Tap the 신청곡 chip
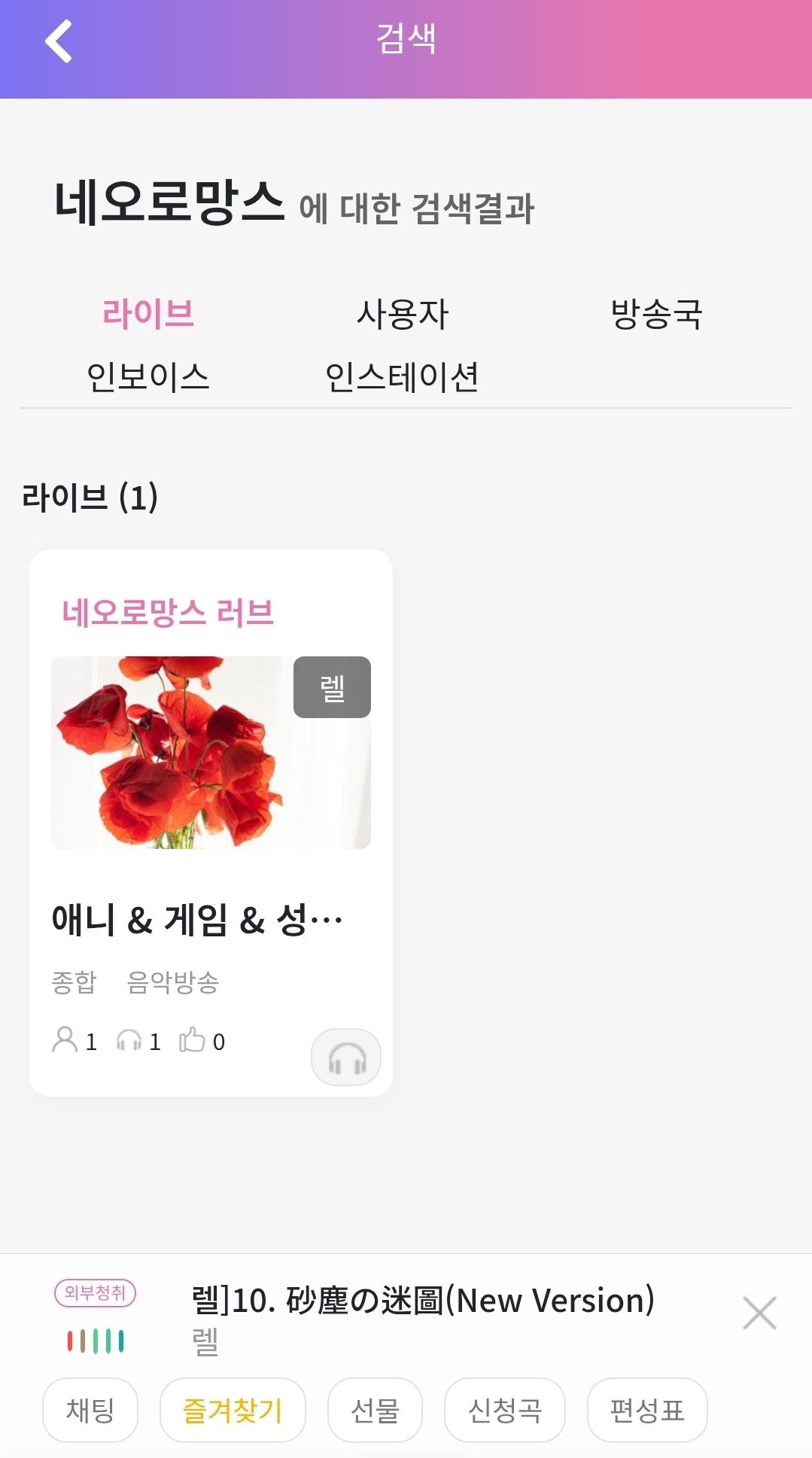Image resolution: width=812 pixels, height=1458 pixels. point(504,1411)
